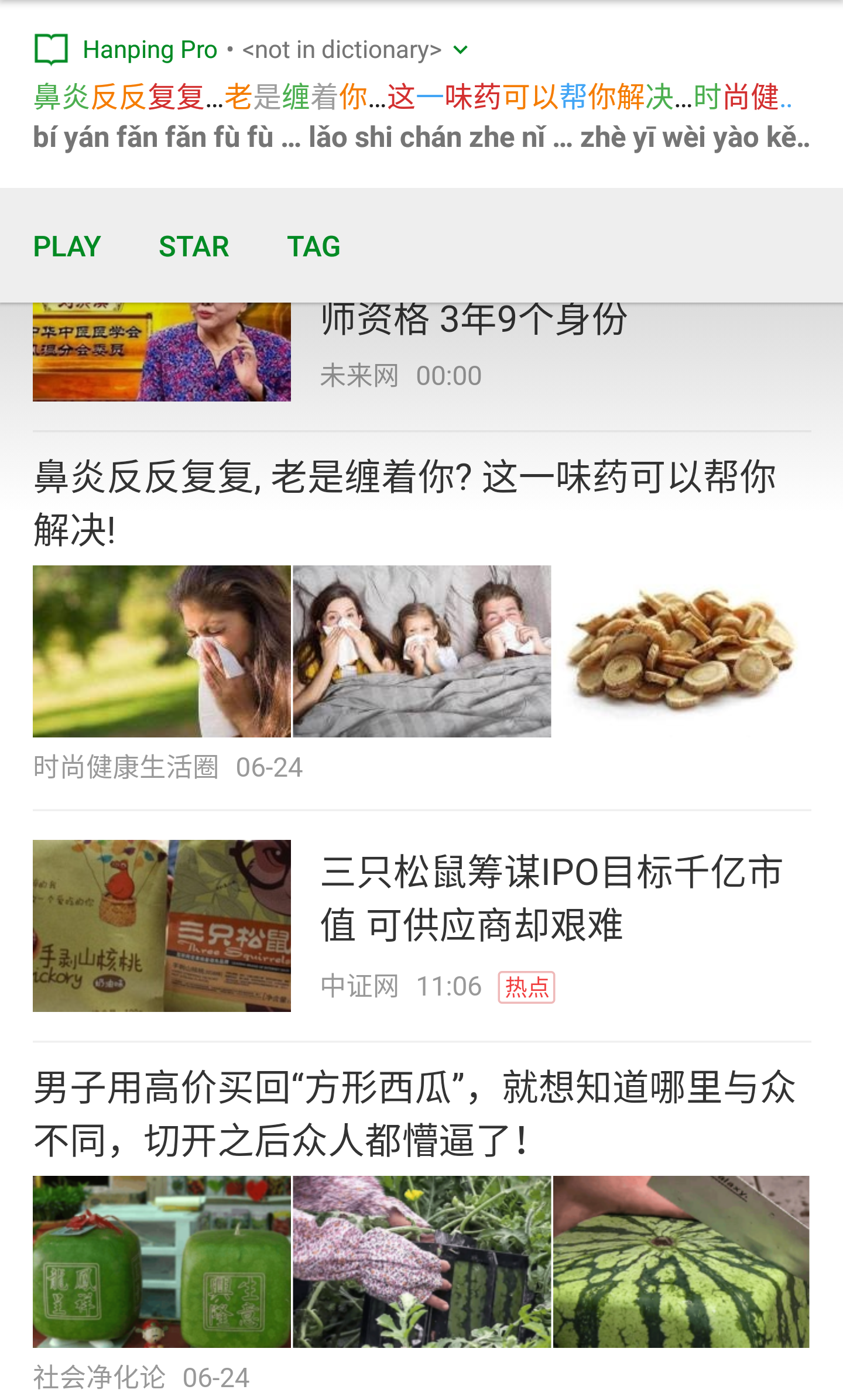This screenshot has height=1400, width=843.
Task: Star this Hanping entry
Action: (x=194, y=246)
